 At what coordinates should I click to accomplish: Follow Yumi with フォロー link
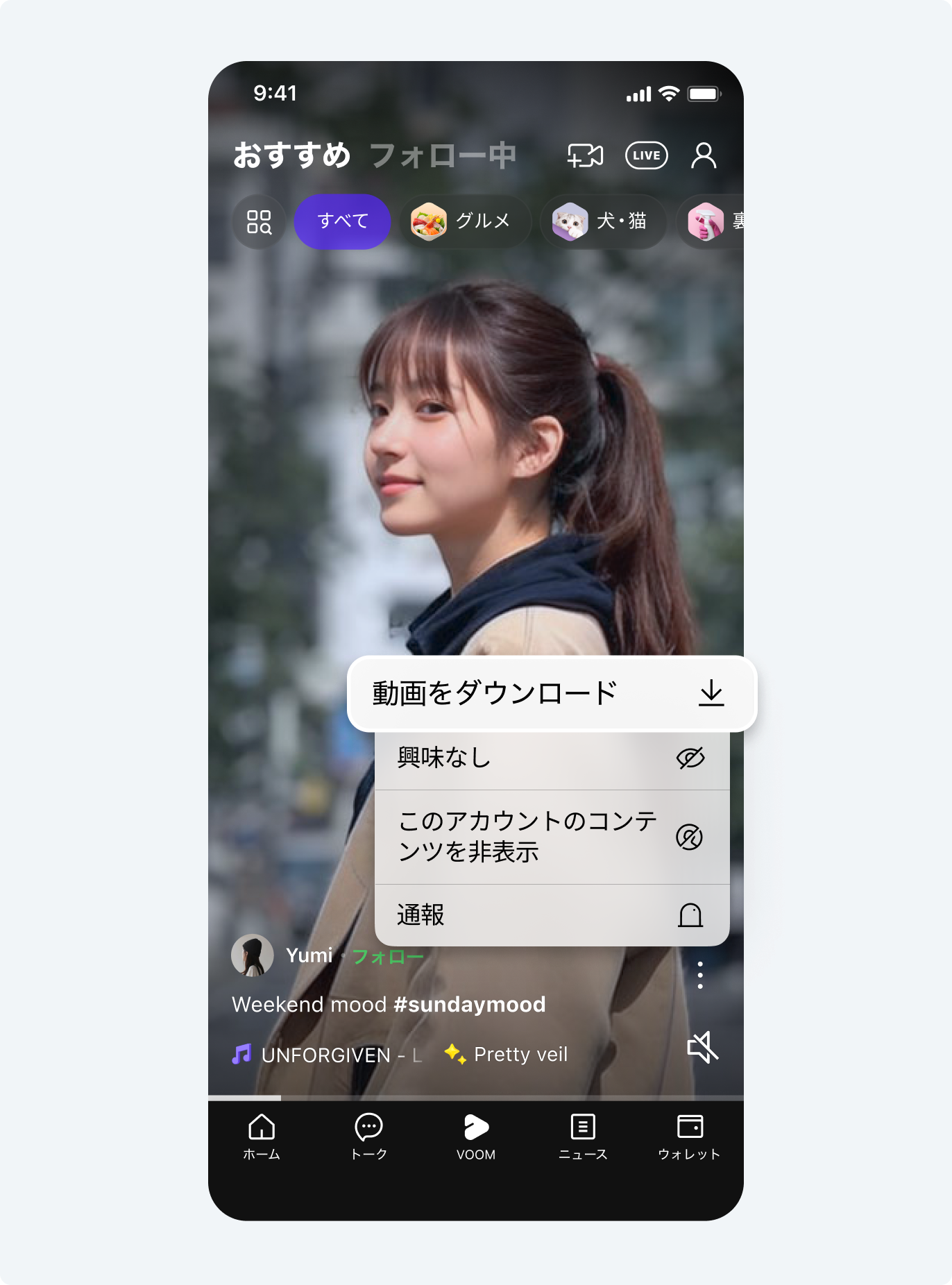387,957
